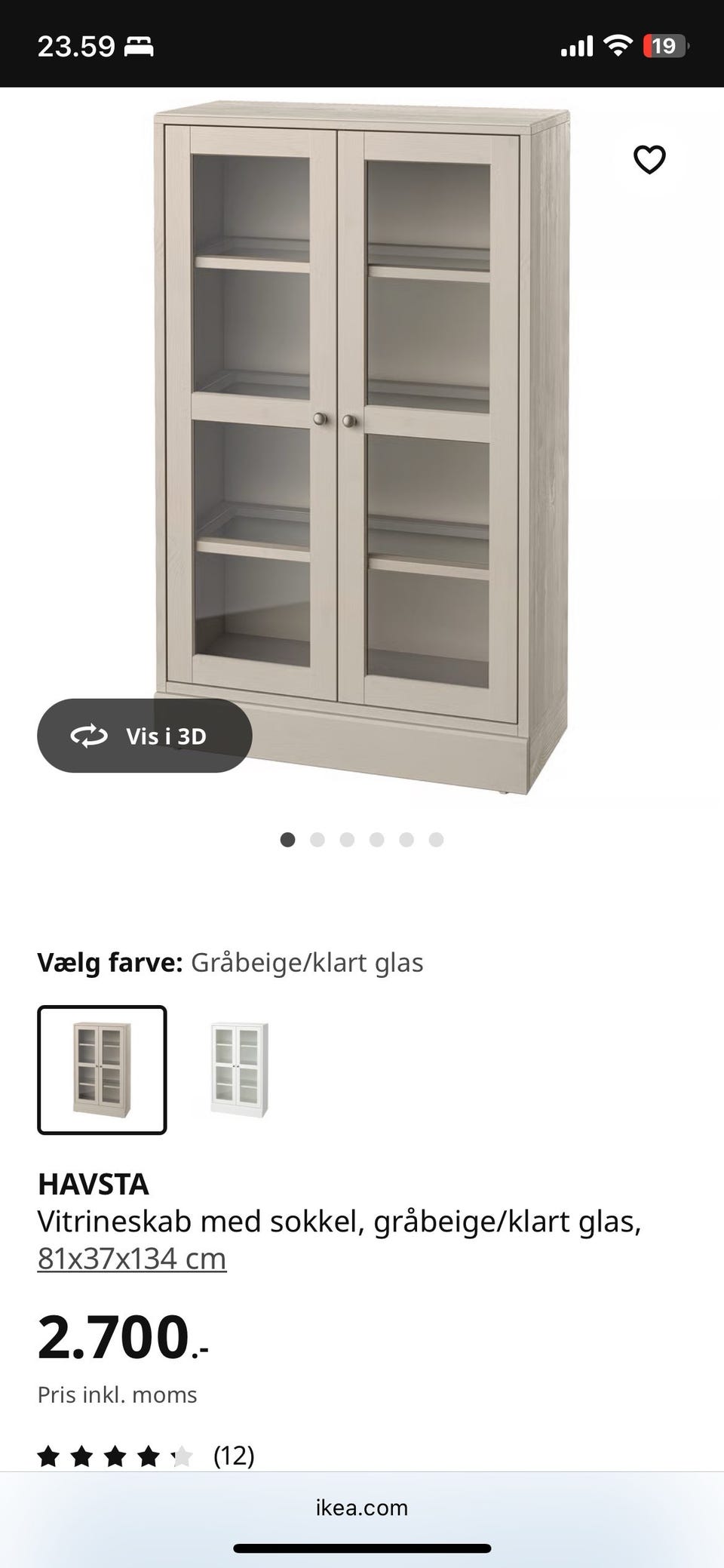Tap the cellular signal bars icon
724x1568 pixels.
[575, 44]
